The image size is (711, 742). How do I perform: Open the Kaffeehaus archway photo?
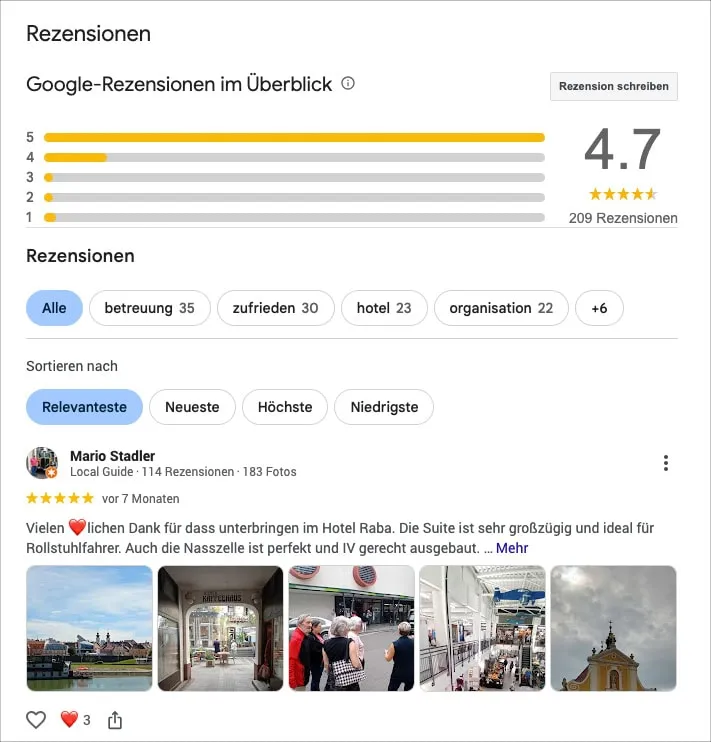coord(220,628)
